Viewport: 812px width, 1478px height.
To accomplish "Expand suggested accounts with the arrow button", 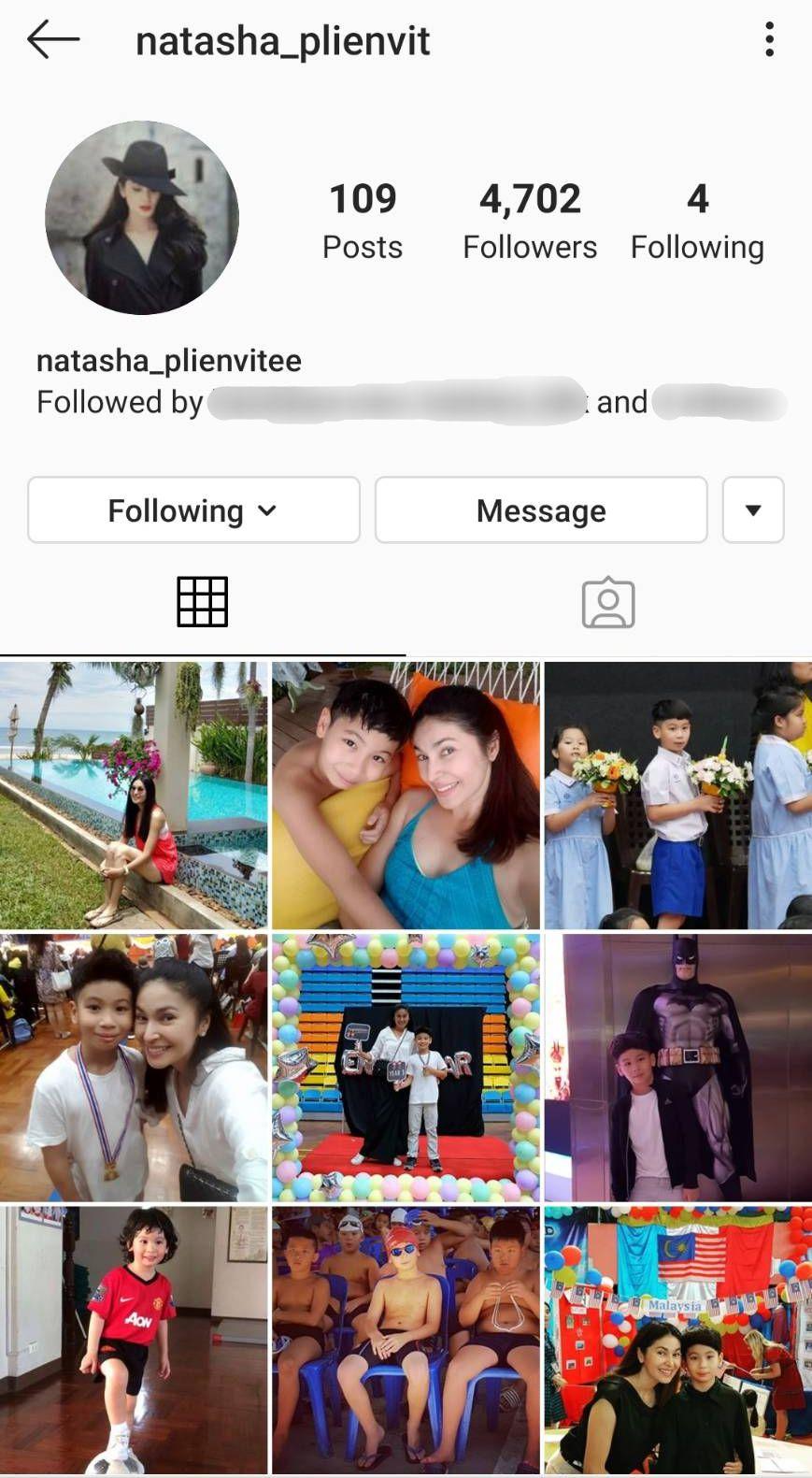I will pyautogui.click(x=753, y=510).
